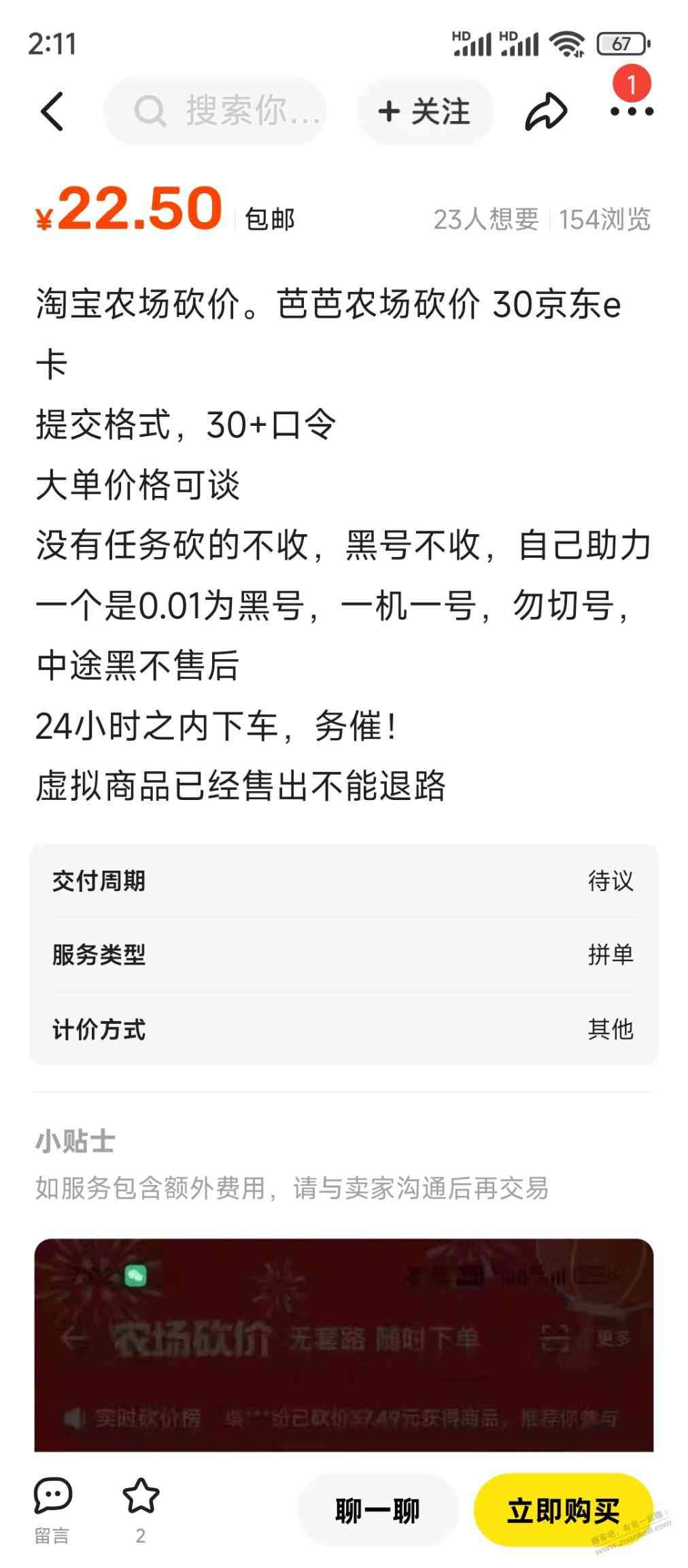Viewport: 688px width, 1568px height.
Task: Open the 农场砍价 product image
Action: point(343,1344)
